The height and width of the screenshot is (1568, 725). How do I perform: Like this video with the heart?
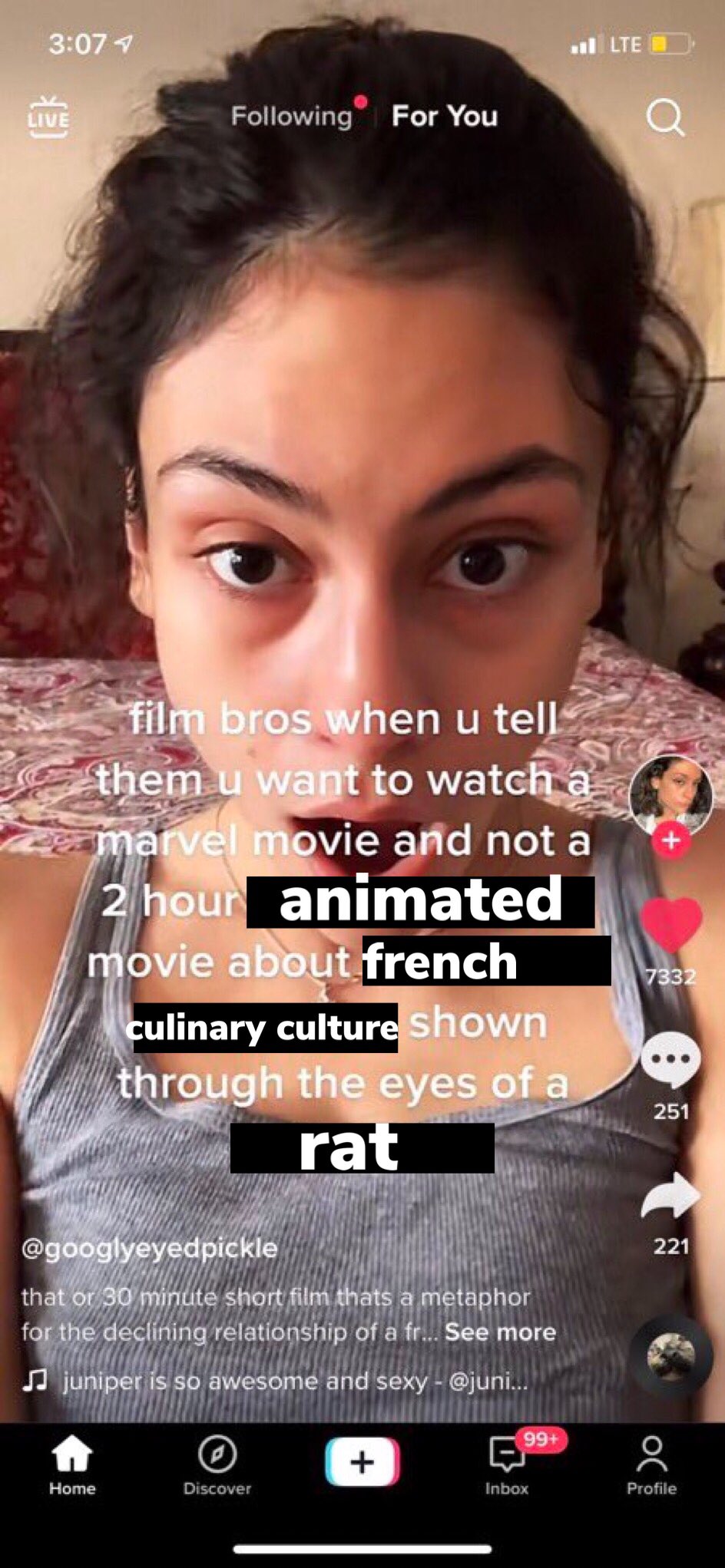click(671, 925)
